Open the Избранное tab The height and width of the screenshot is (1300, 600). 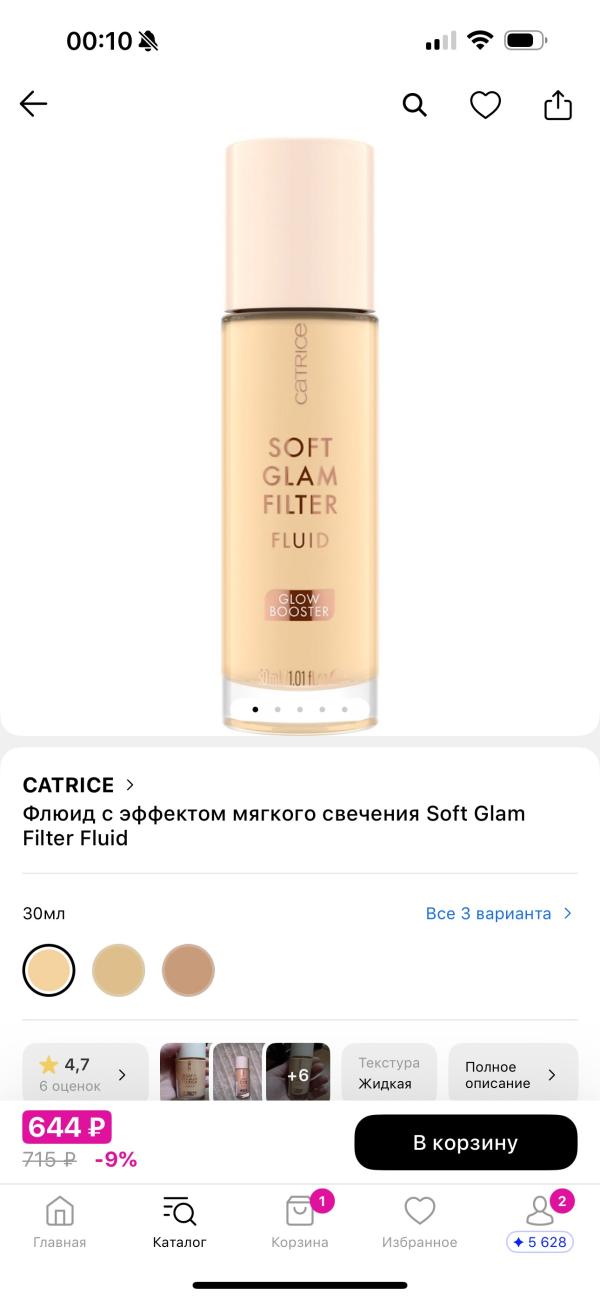tap(420, 1222)
